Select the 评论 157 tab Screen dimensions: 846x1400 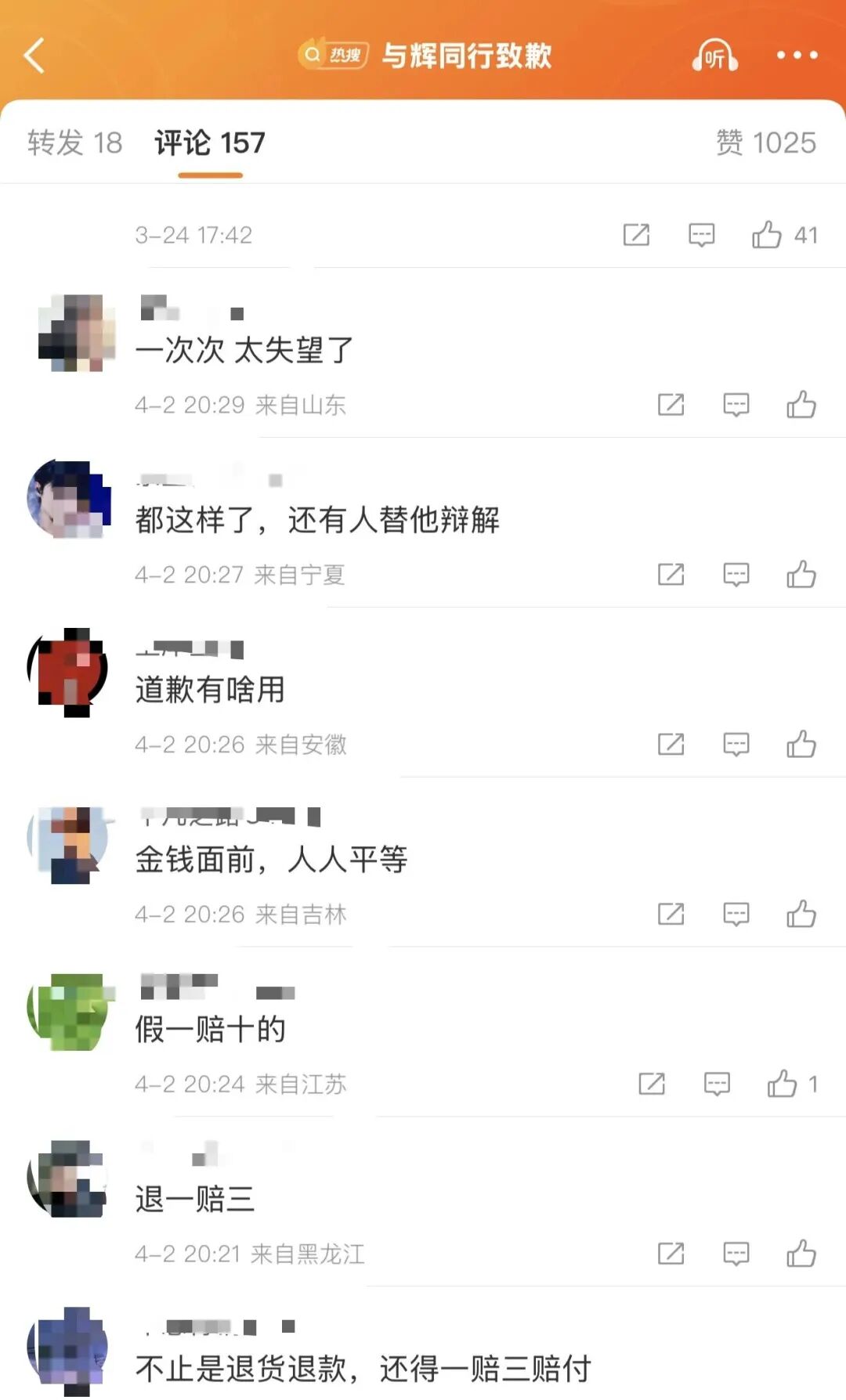tap(210, 143)
